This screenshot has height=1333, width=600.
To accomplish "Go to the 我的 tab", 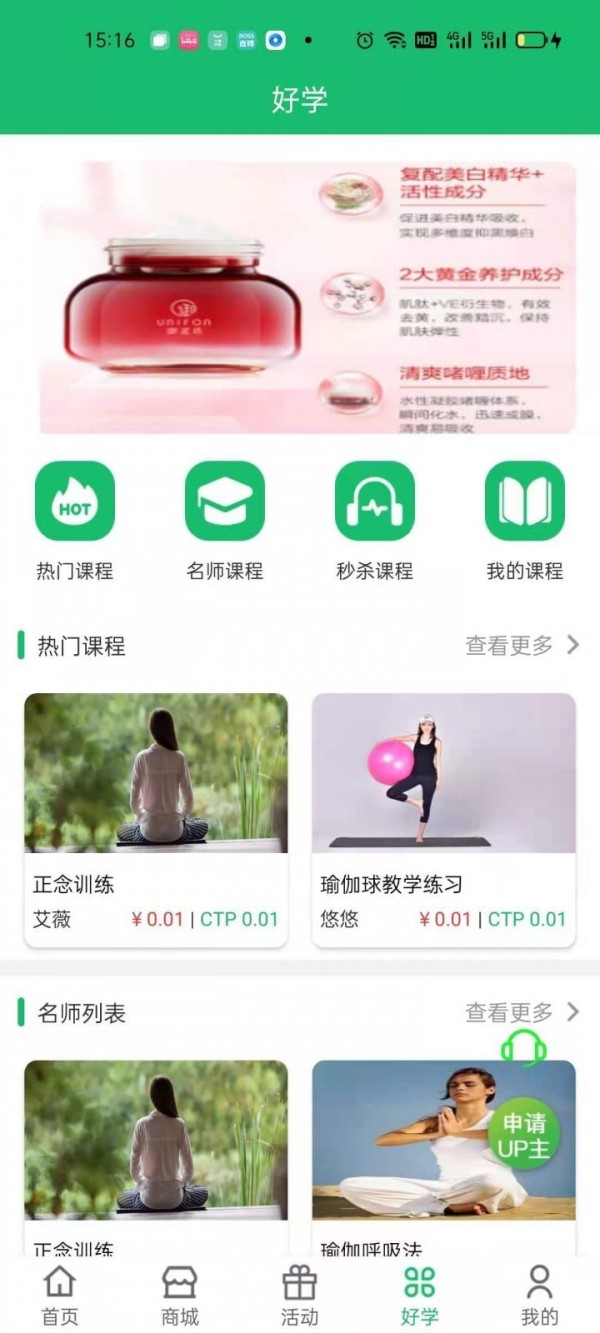I will pos(540,1294).
